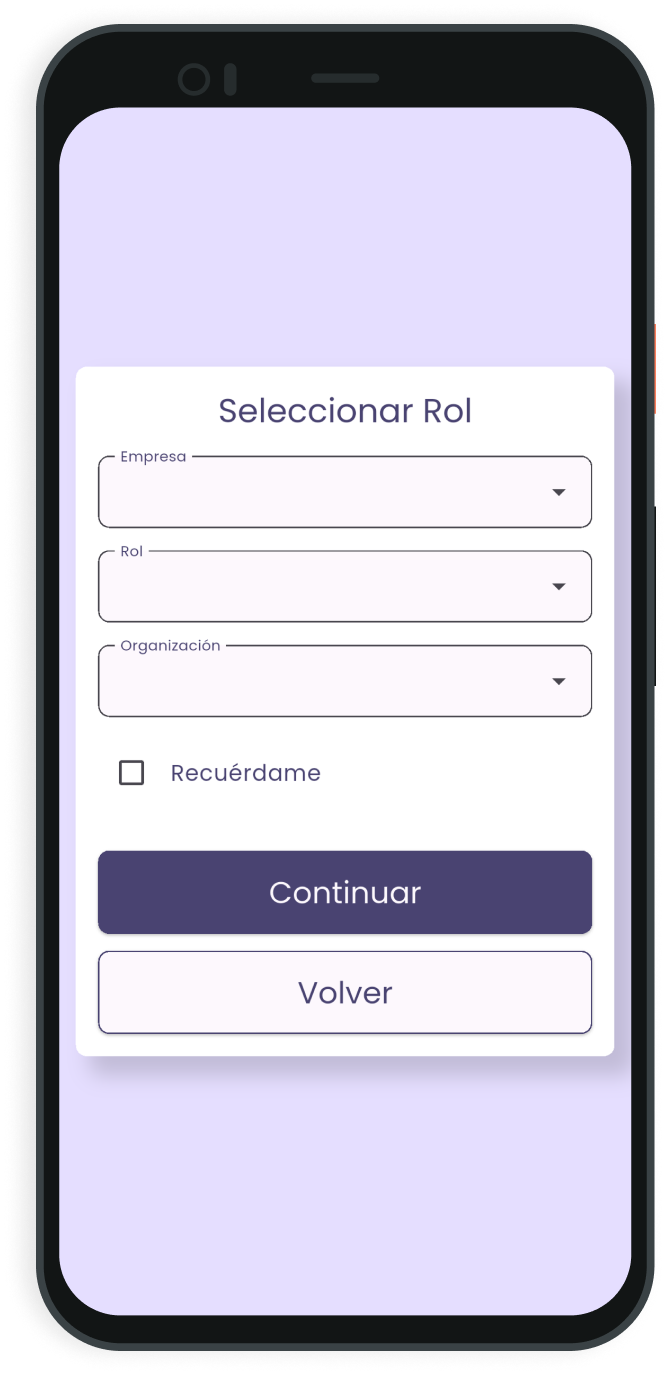Image resolution: width=668 pixels, height=1375 pixels.
Task: Go back with the Volver button
Action: pyautogui.click(x=344, y=992)
